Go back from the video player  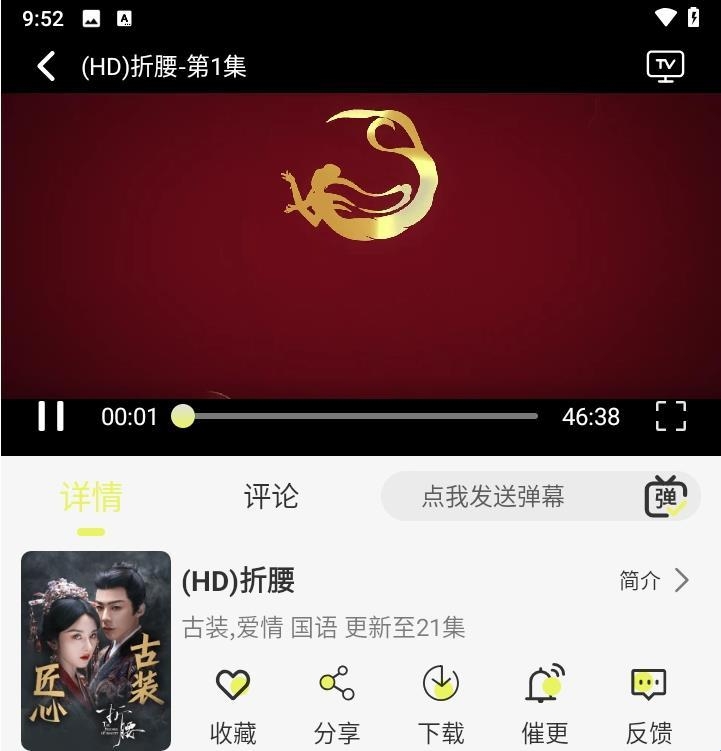[x=46, y=66]
